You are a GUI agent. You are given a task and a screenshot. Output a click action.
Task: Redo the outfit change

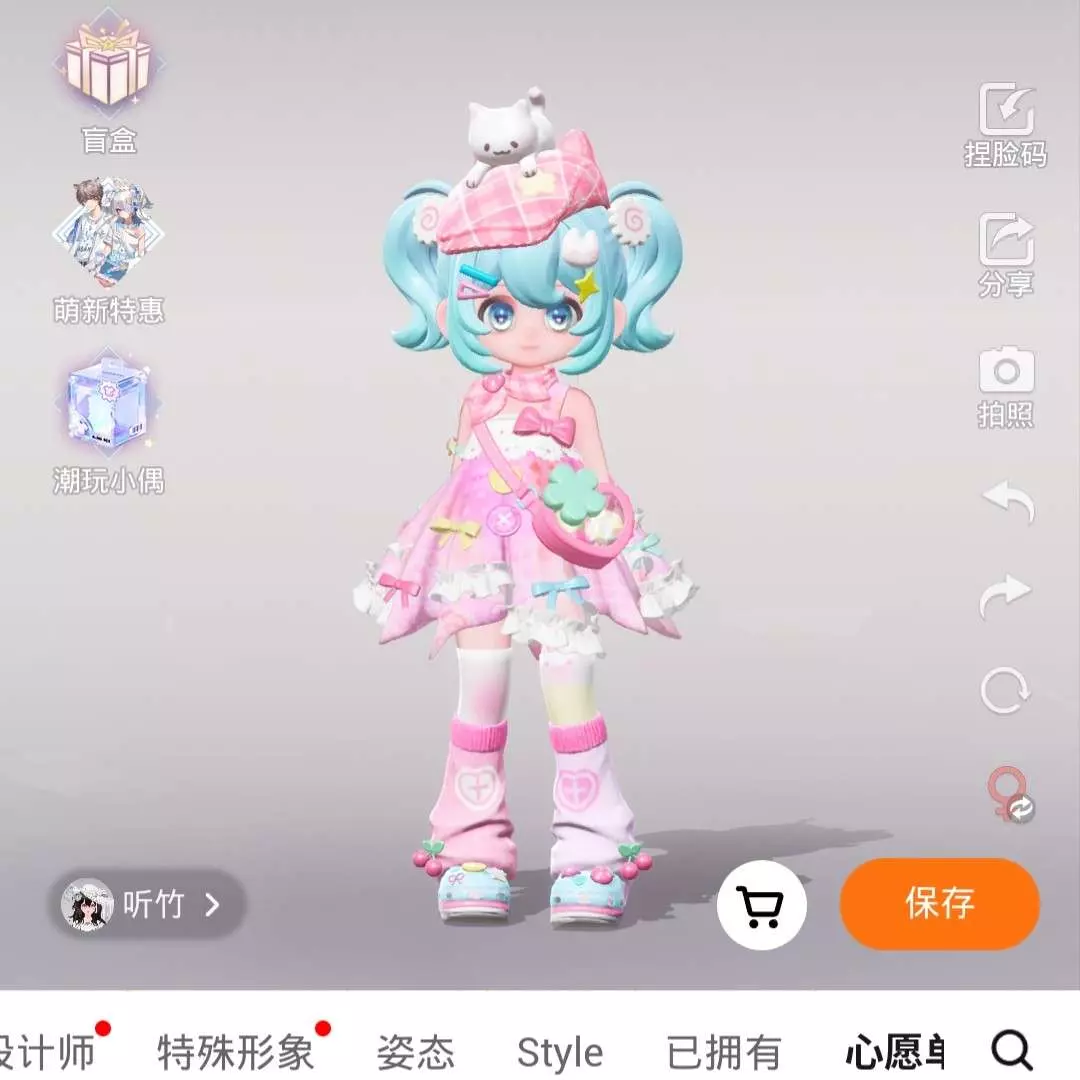(x=1005, y=595)
